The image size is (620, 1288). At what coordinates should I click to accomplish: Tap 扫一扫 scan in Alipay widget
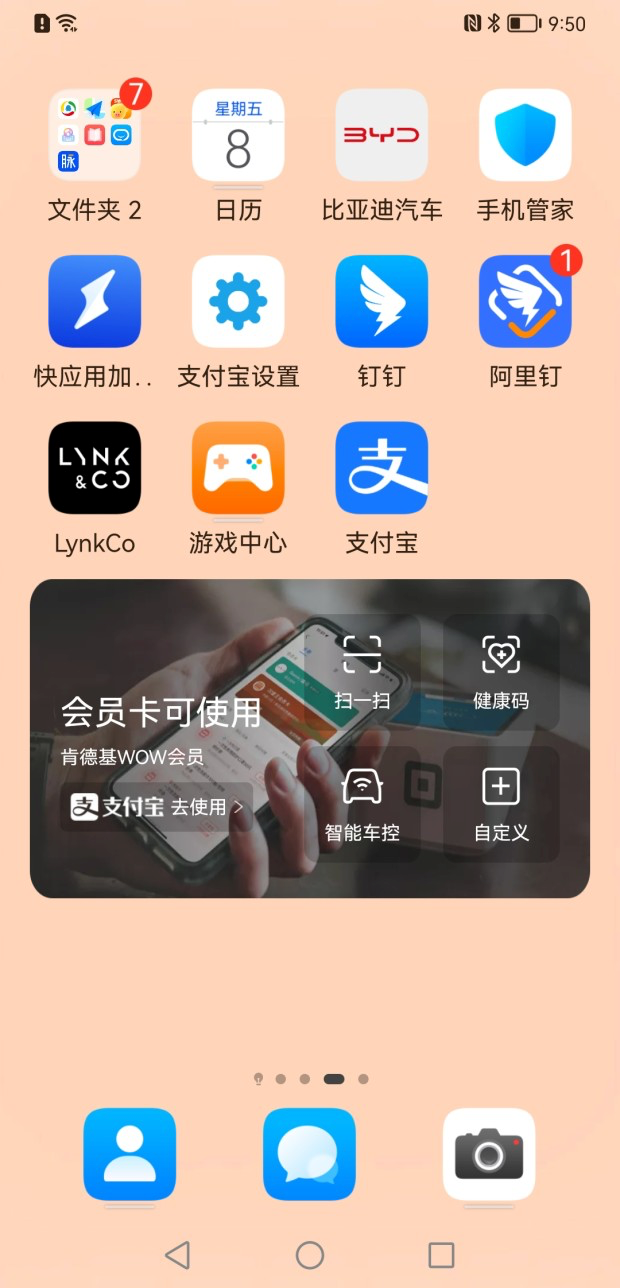(x=362, y=672)
